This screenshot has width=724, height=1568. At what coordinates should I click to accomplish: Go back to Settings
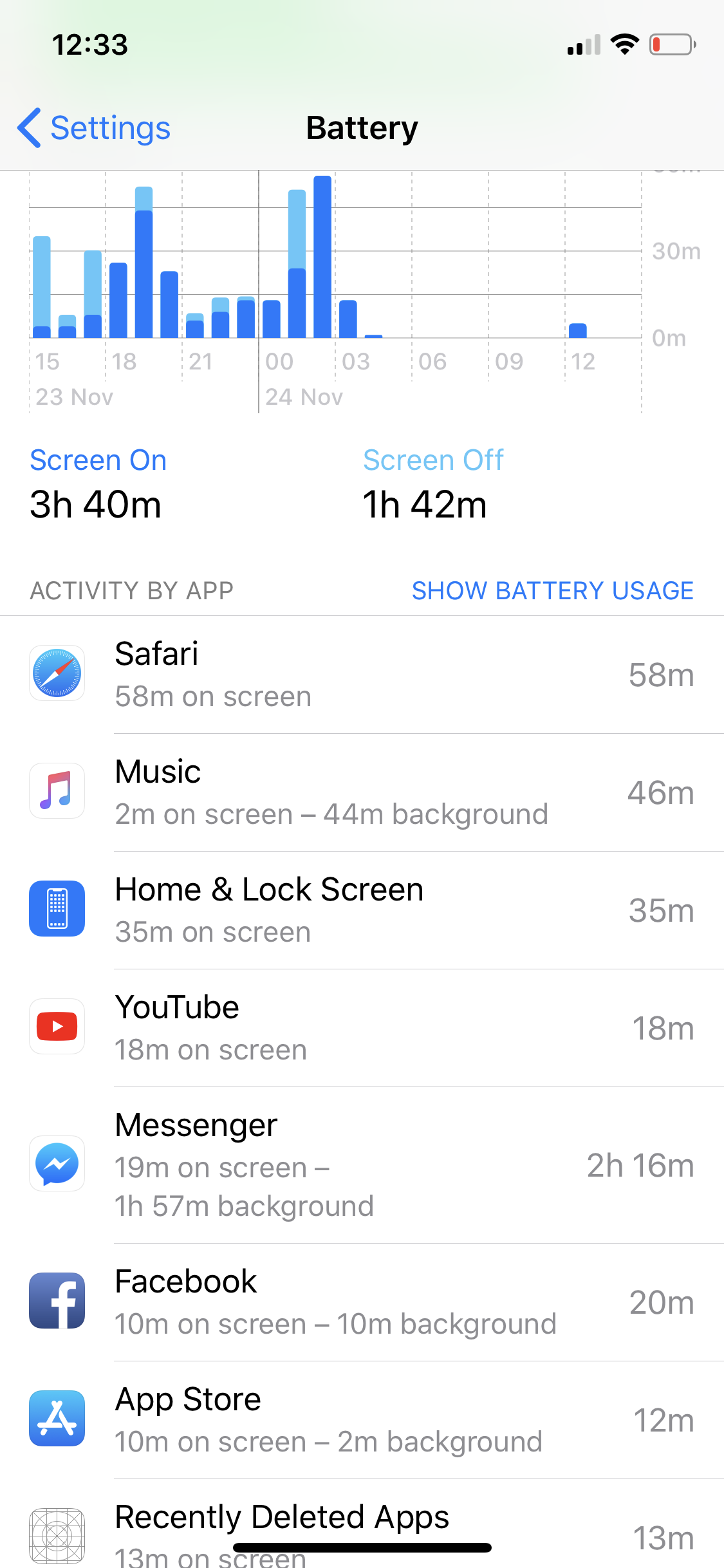(x=94, y=128)
